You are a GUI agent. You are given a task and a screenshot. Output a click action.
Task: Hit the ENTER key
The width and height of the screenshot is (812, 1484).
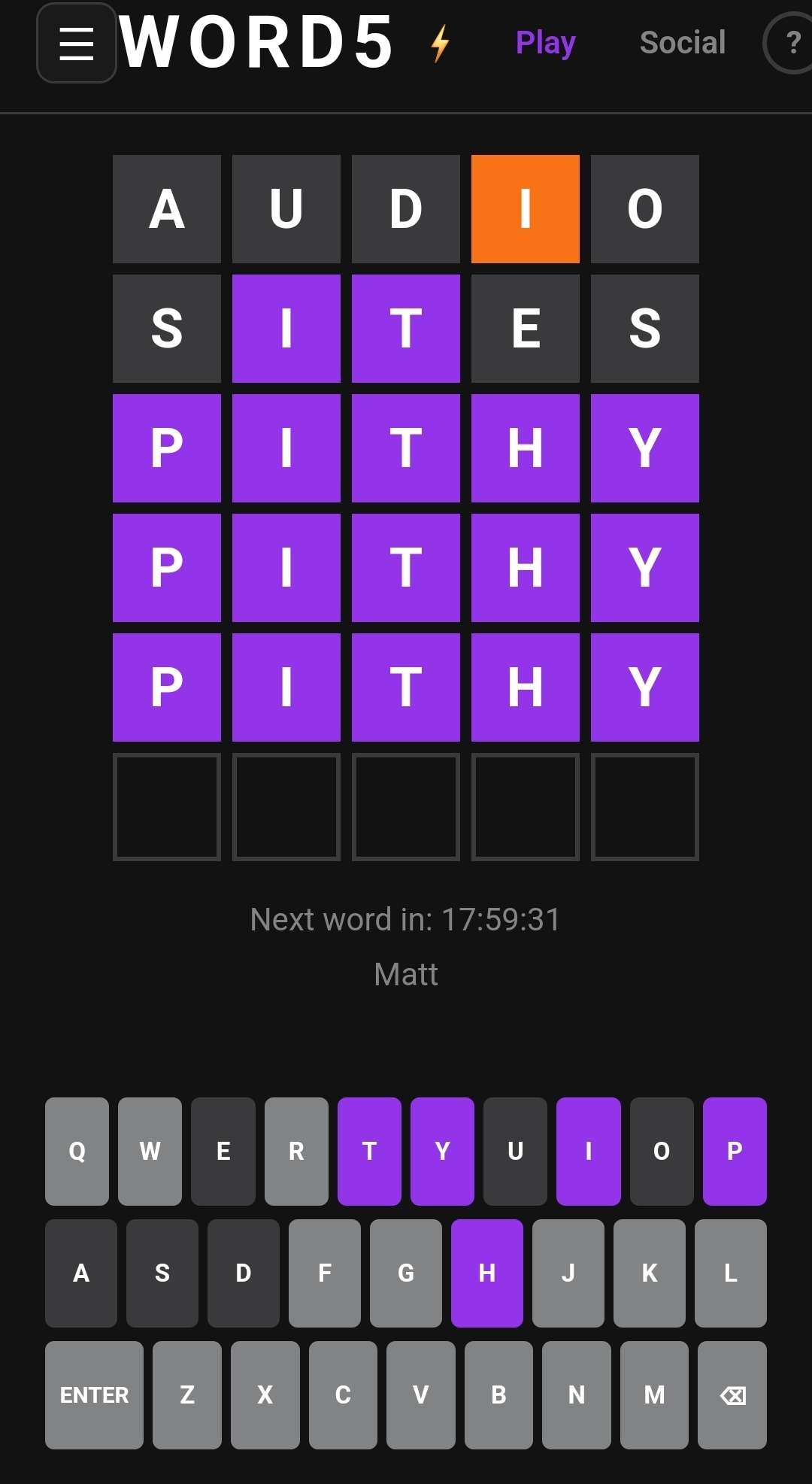94,1395
